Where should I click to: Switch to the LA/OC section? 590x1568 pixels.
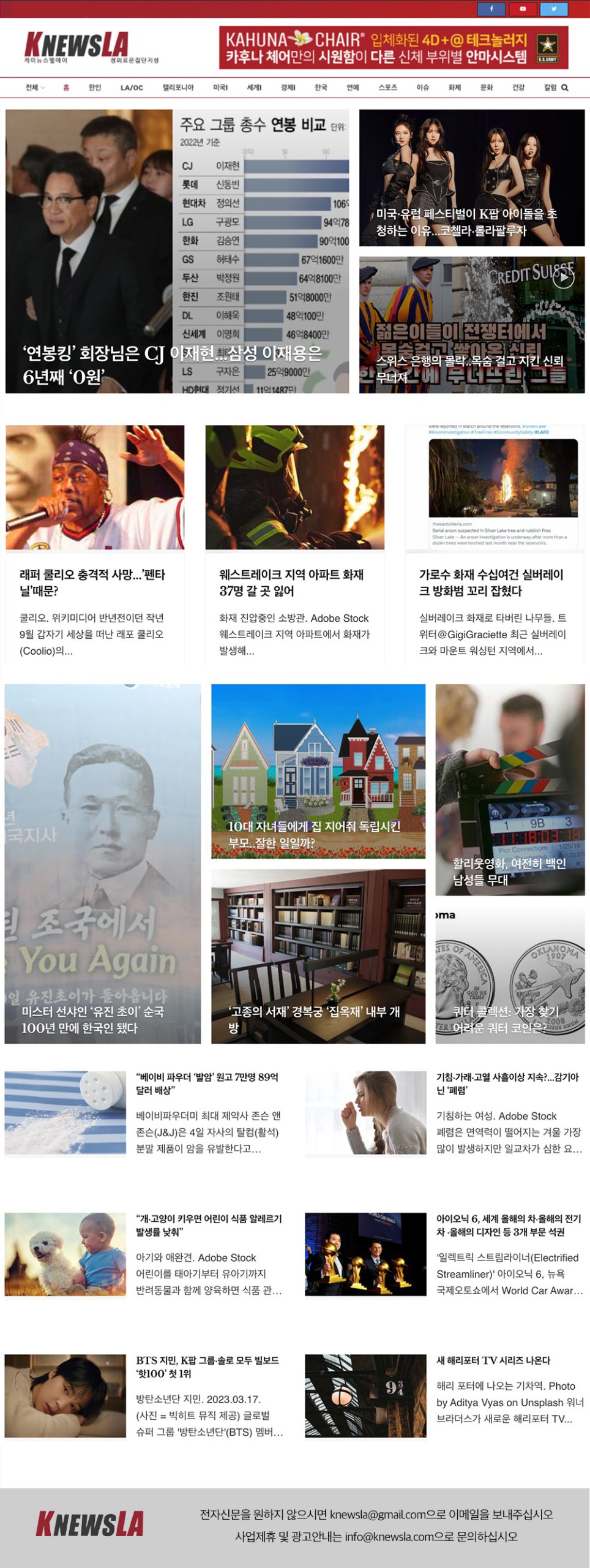coord(132,88)
